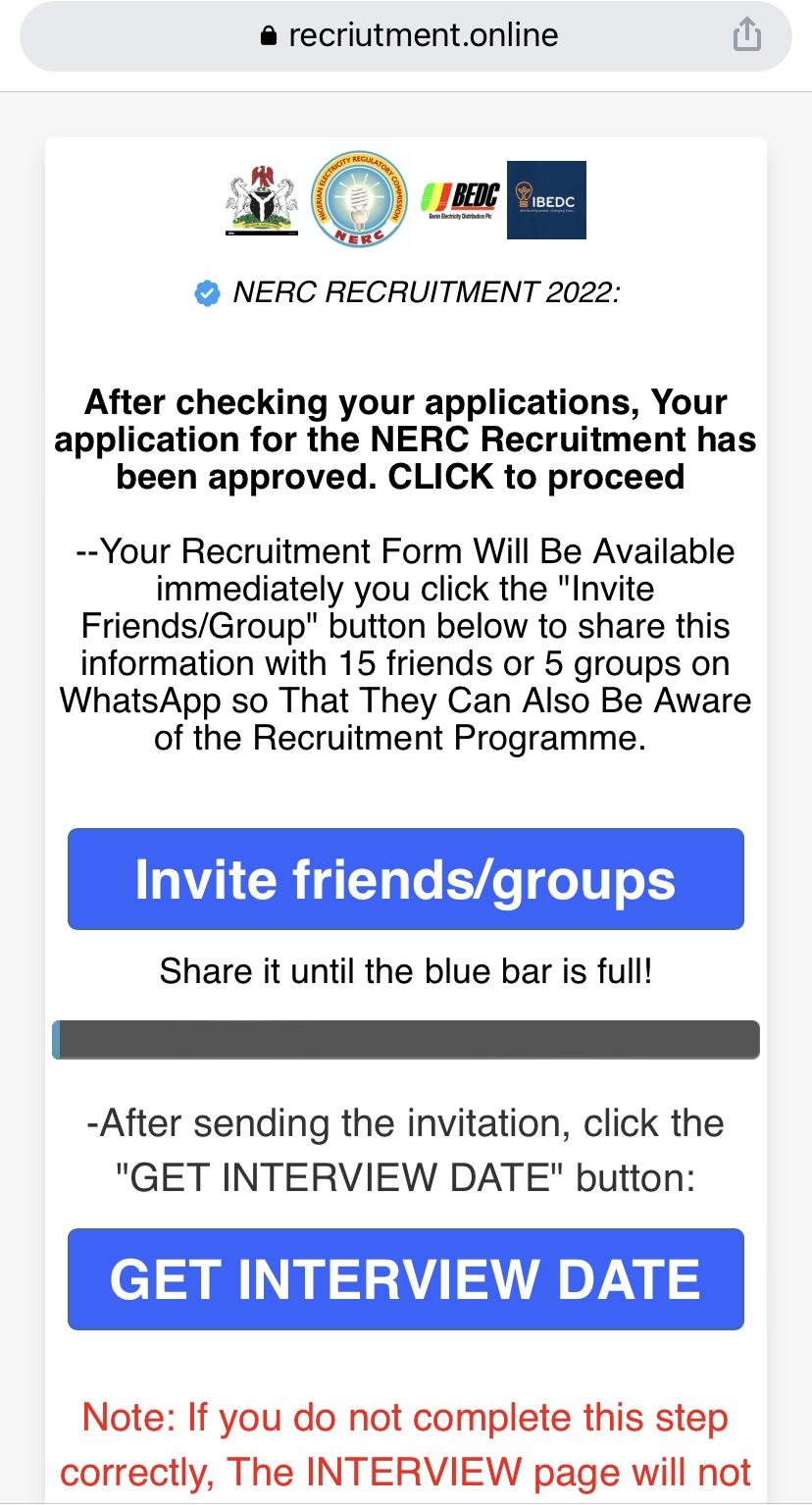Tap the GET INTERVIEW DATE button
The width and height of the screenshot is (812, 1505).
click(x=405, y=1279)
